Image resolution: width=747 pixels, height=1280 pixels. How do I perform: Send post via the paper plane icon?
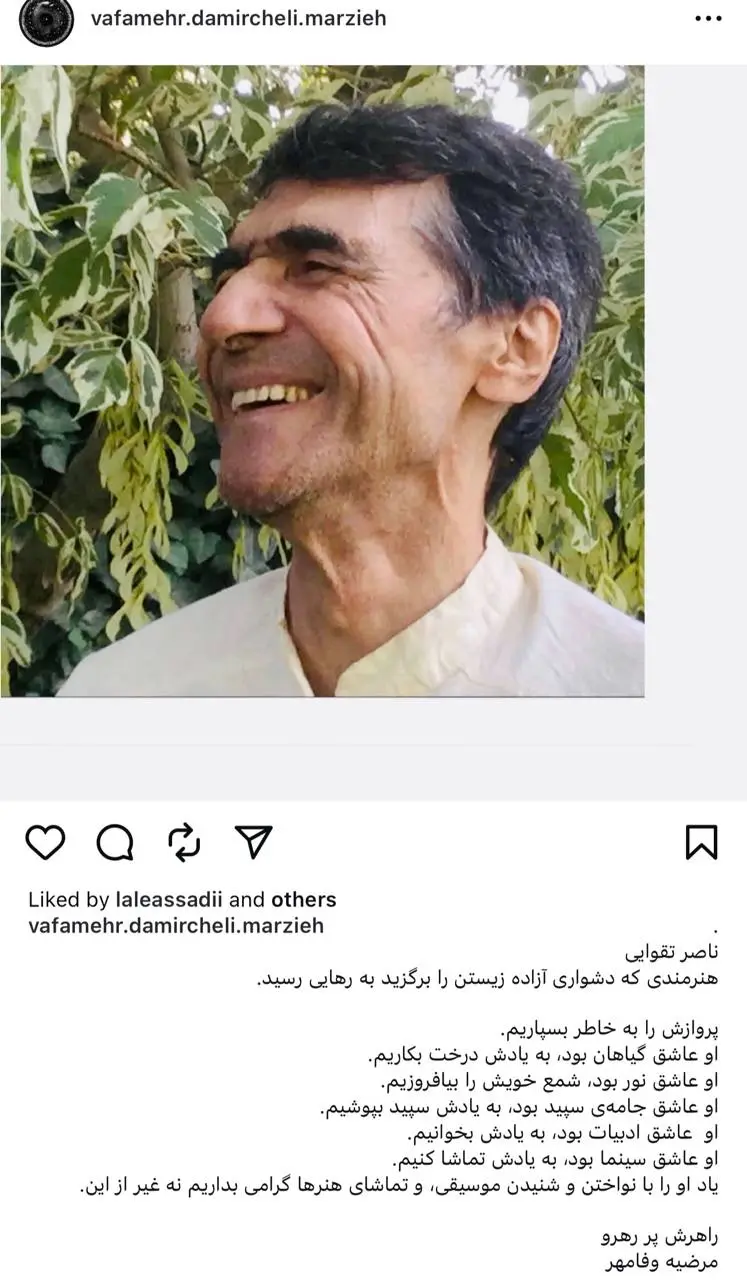click(252, 844)
